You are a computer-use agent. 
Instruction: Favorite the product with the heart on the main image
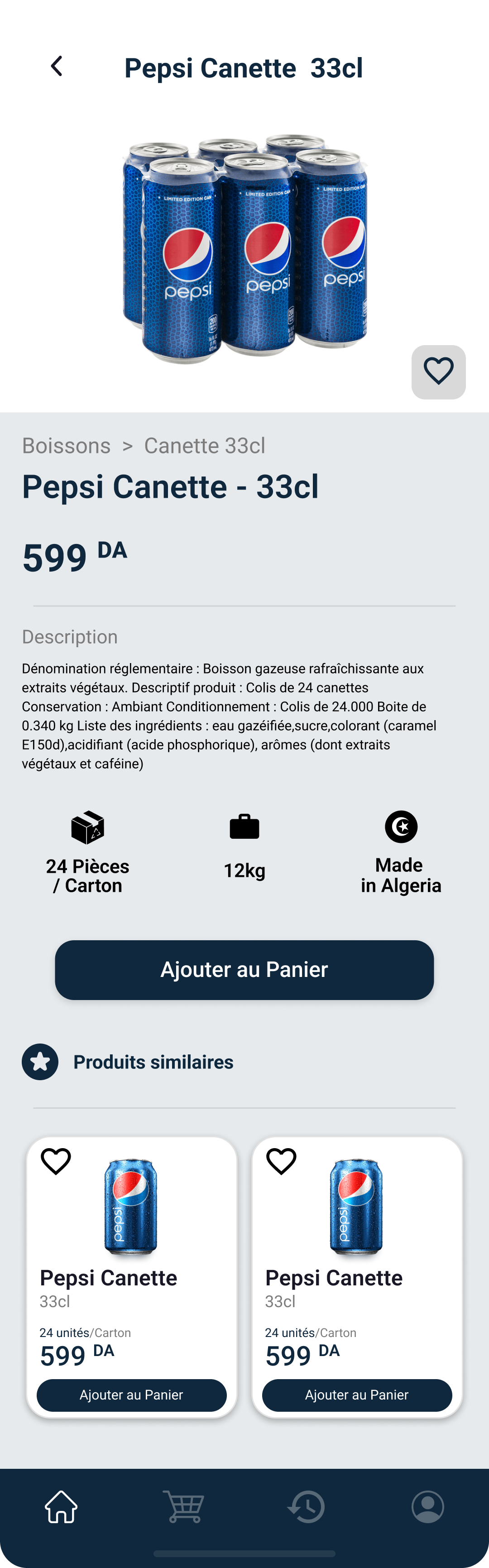439,372
